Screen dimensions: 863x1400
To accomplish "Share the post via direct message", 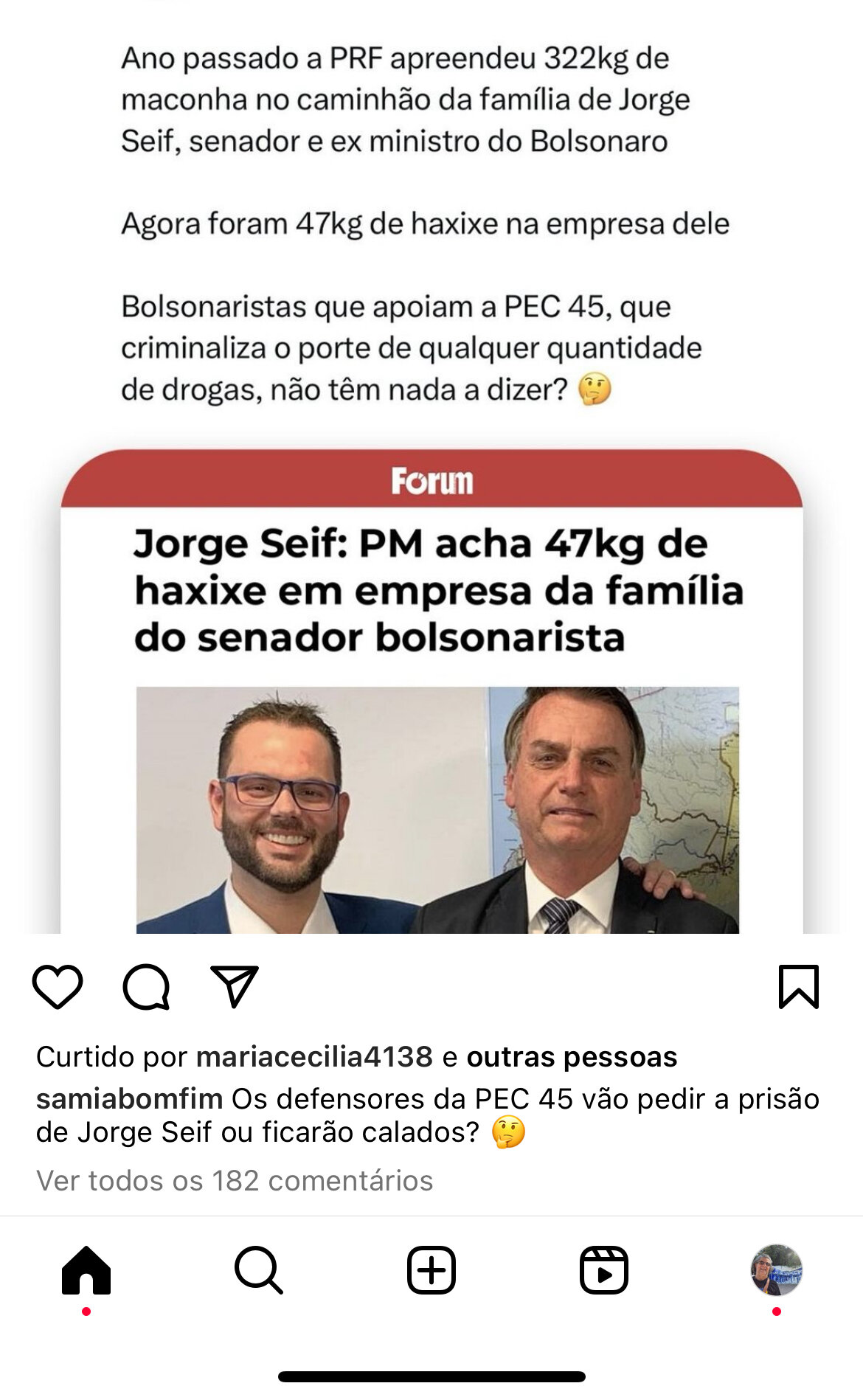I will 235,986.
